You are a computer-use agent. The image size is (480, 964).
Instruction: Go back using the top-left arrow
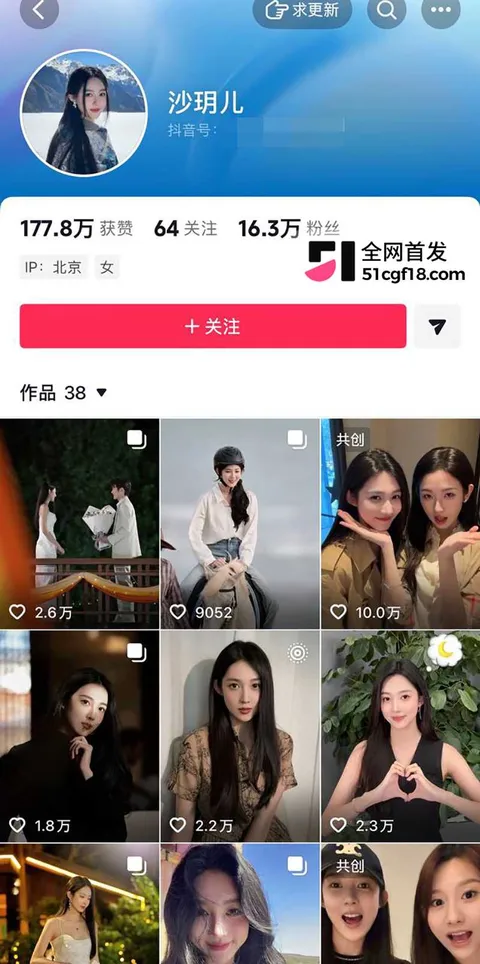[39, 10]
